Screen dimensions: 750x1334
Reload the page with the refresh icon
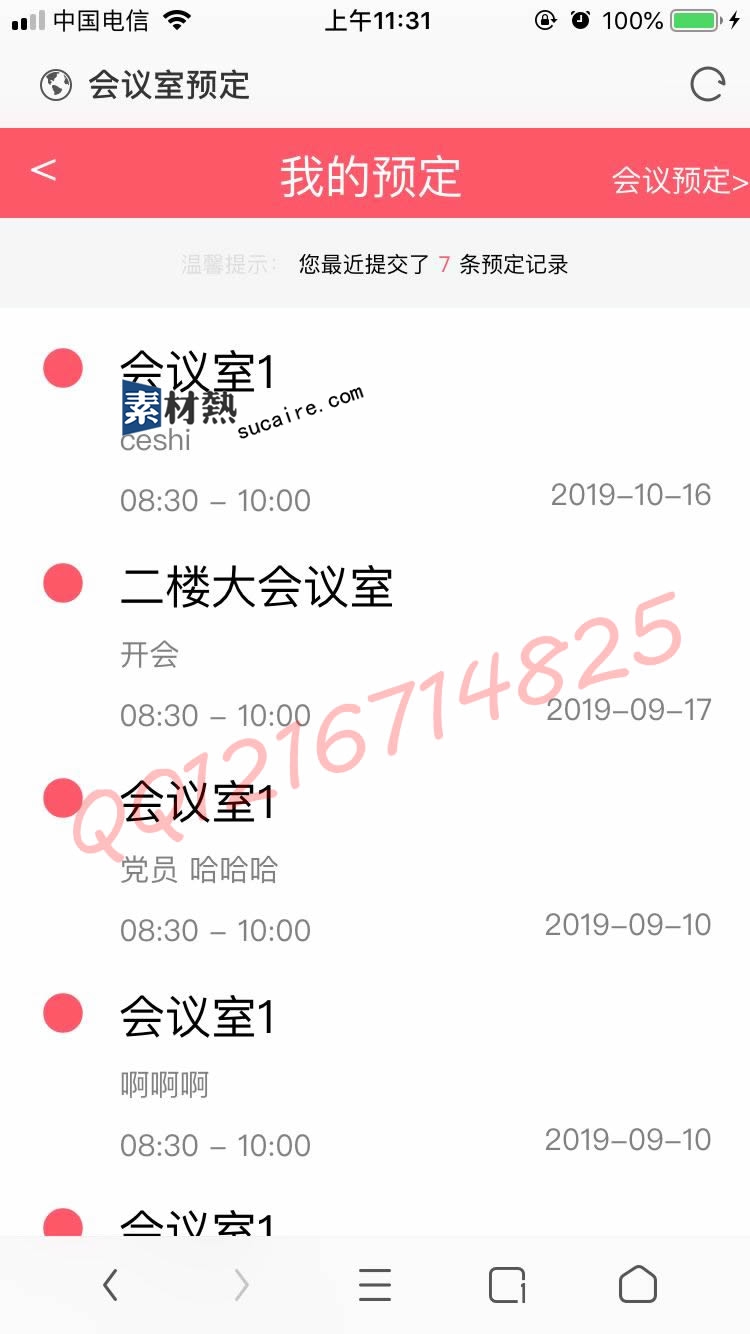click(707, 85)
